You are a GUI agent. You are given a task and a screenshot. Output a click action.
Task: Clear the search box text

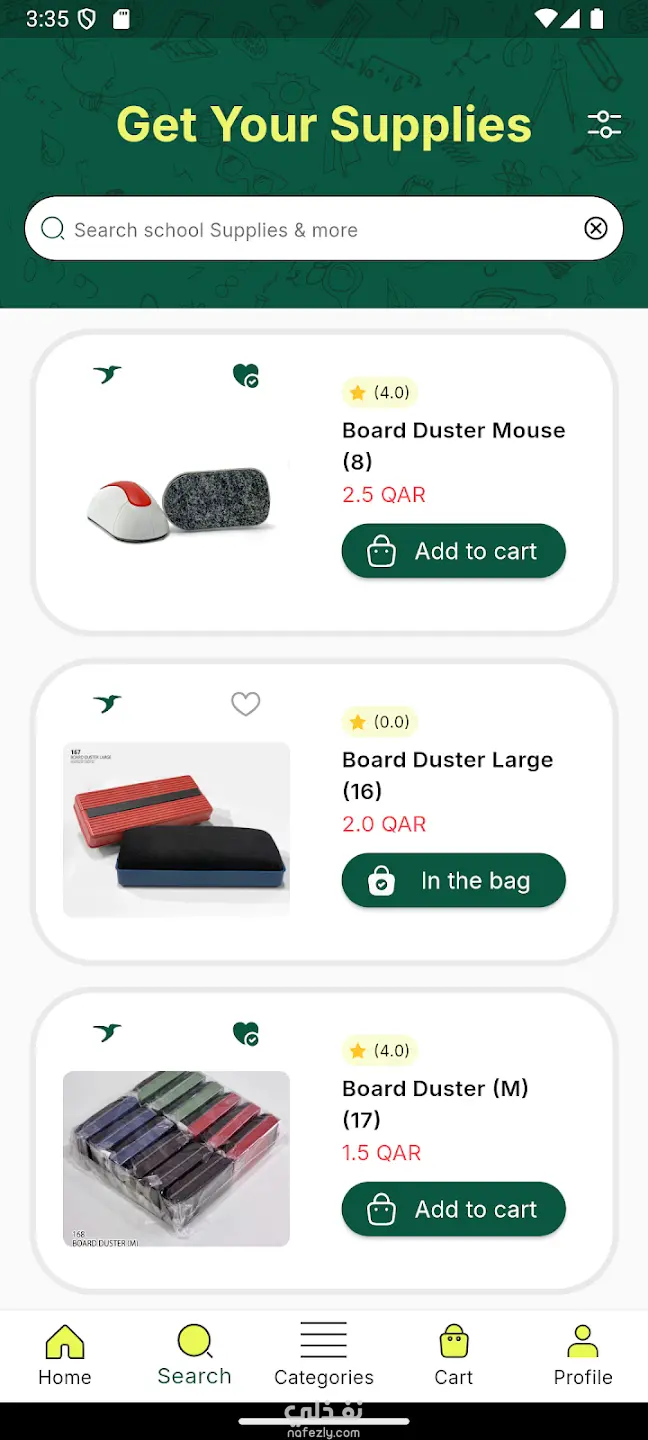coord(596,229)
